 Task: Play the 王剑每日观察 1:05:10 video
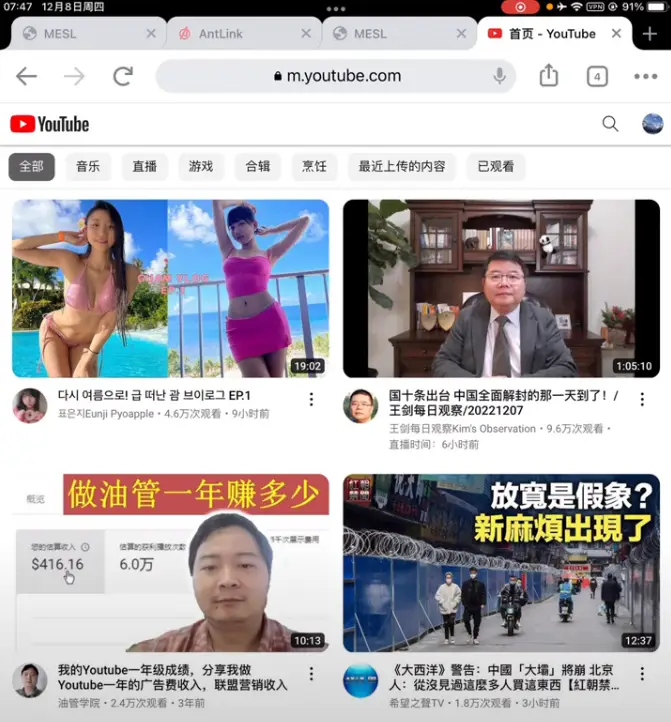point(501,288)
